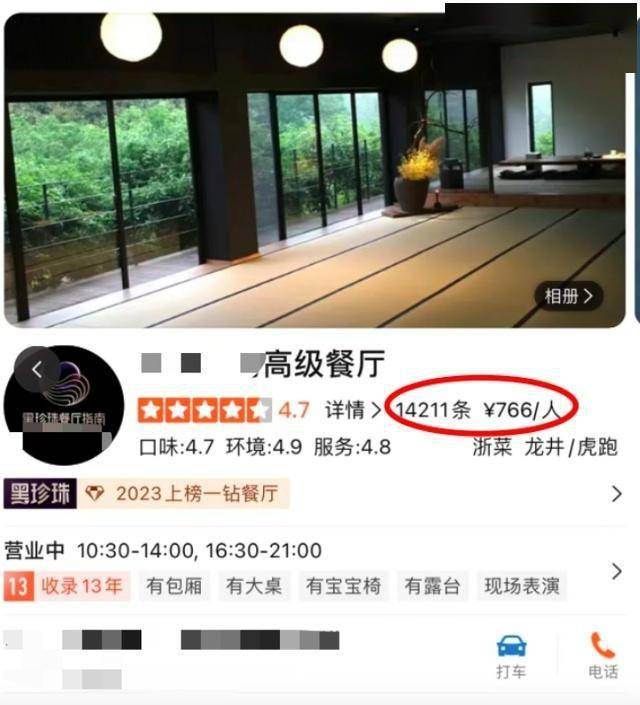Open rating 详情 details
Viewport: 640px width, 705px height.
352,409
